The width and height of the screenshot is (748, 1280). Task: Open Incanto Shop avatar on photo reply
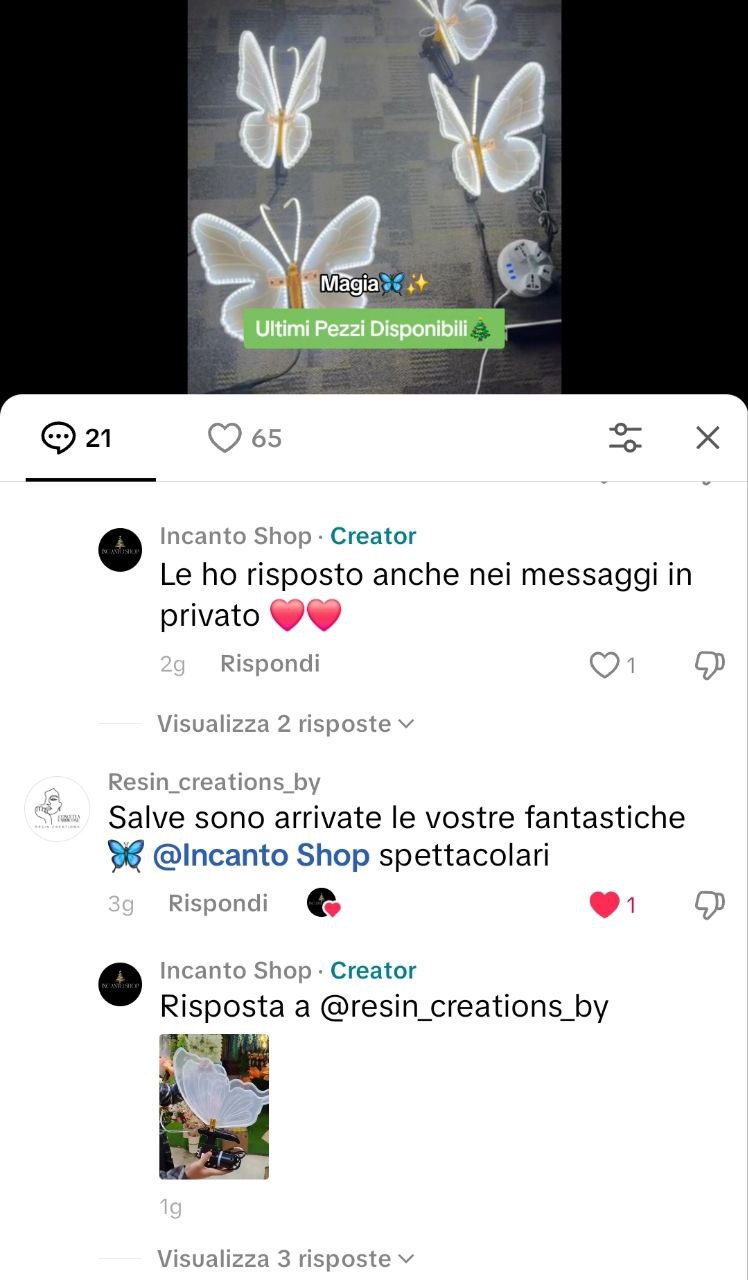click(121, 984)
